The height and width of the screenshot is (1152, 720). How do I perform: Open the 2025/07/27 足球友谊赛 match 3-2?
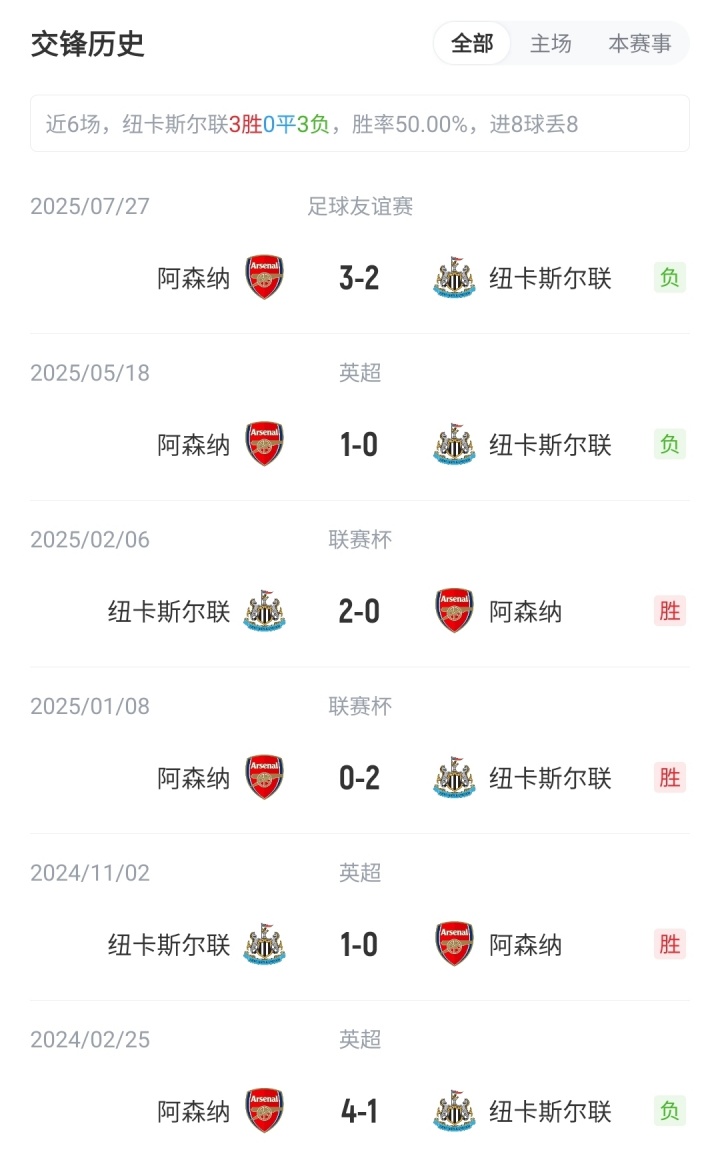359,278
